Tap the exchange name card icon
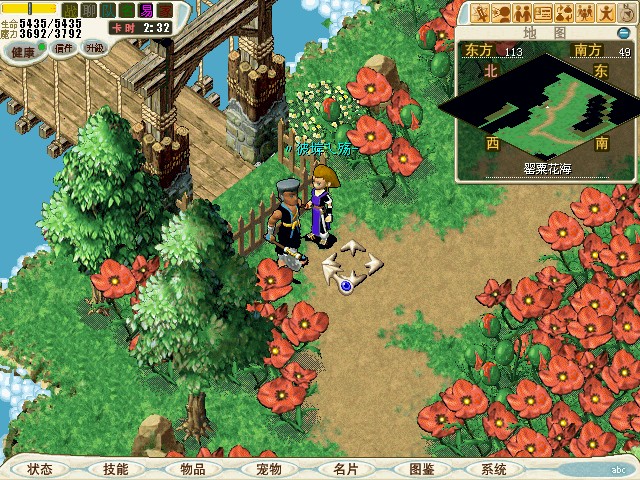This screenshot has width=640, height=480. [x=543, y=13]
